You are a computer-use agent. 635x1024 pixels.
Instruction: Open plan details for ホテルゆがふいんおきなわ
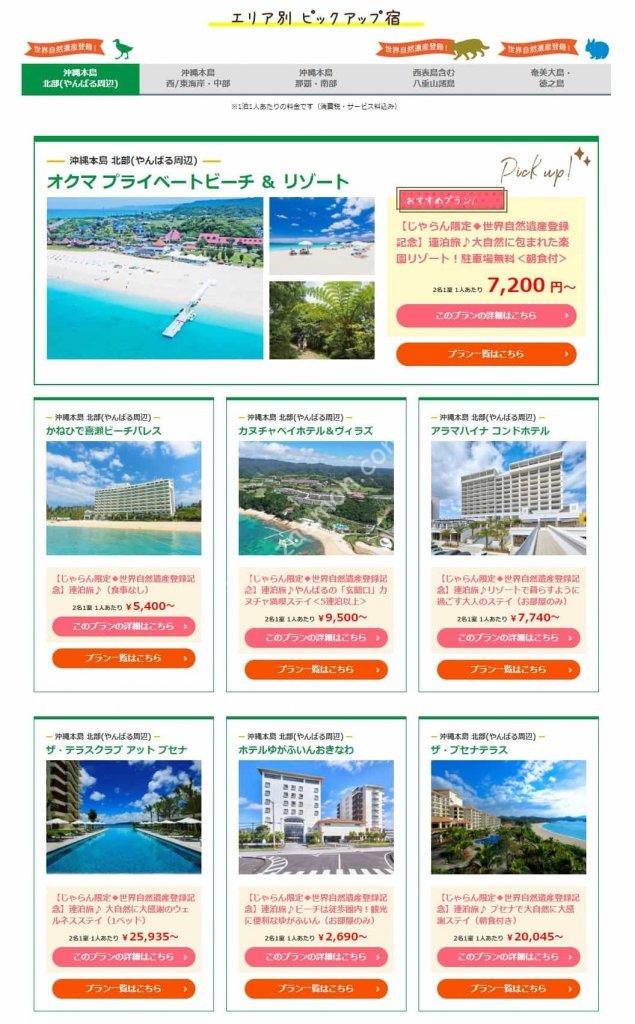(316, 957)
